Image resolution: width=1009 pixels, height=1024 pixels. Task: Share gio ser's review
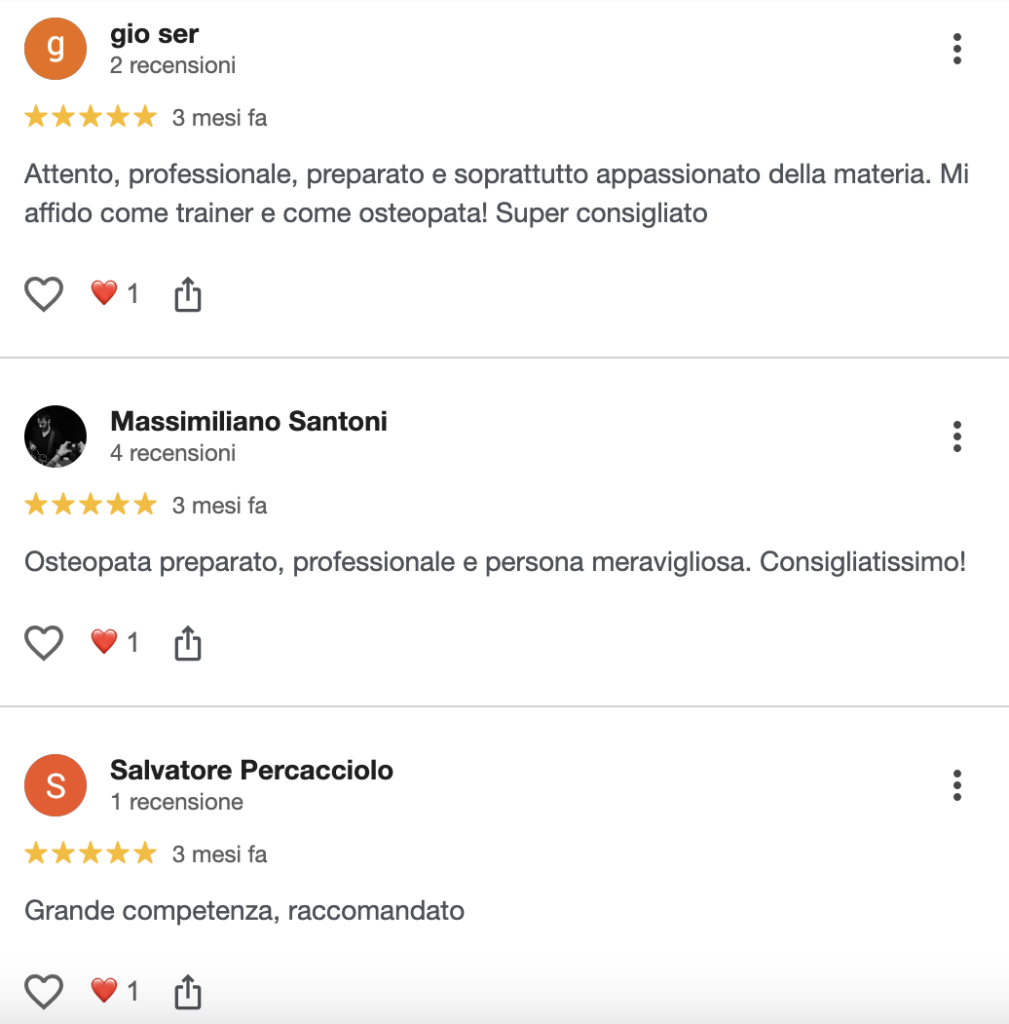188,294
